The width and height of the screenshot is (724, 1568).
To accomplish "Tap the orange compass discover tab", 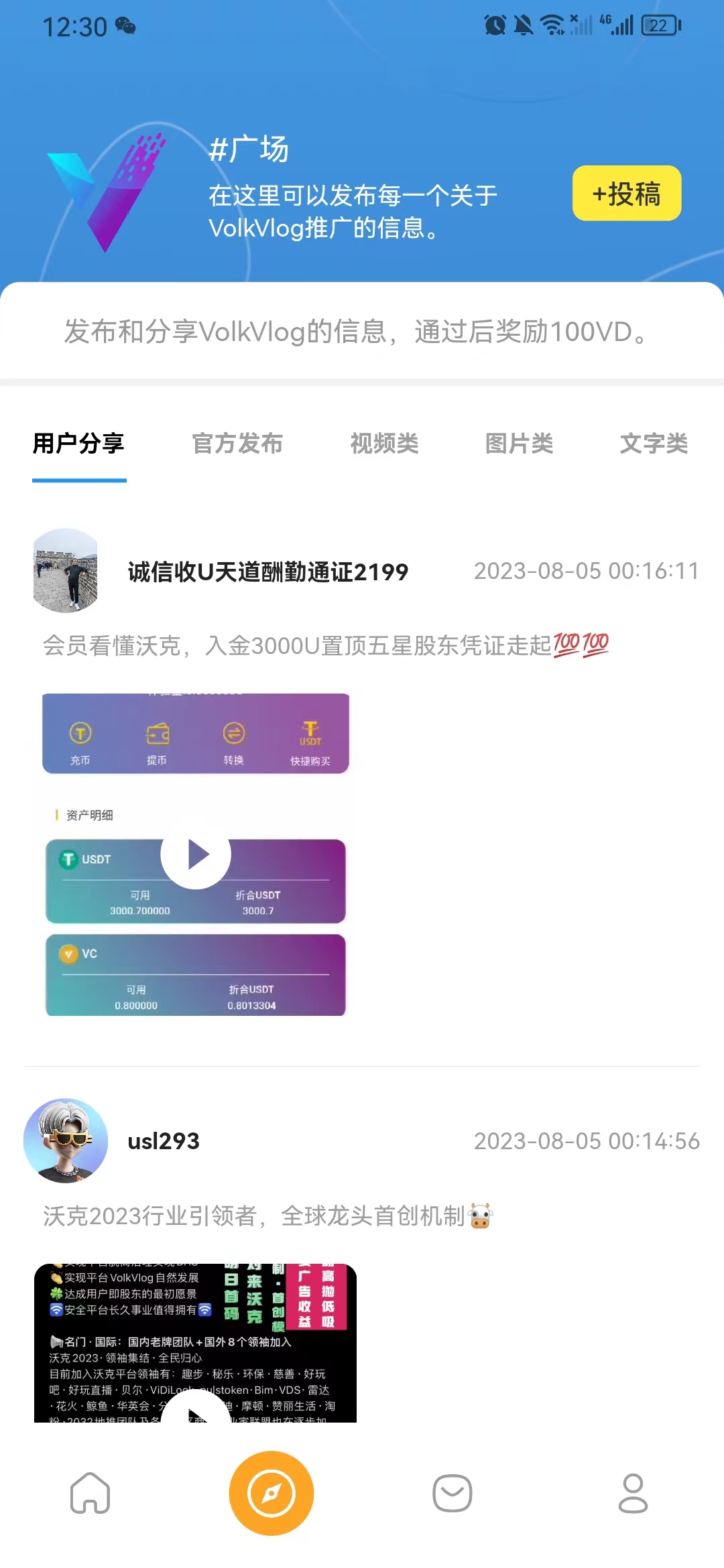I will 271,1493.
